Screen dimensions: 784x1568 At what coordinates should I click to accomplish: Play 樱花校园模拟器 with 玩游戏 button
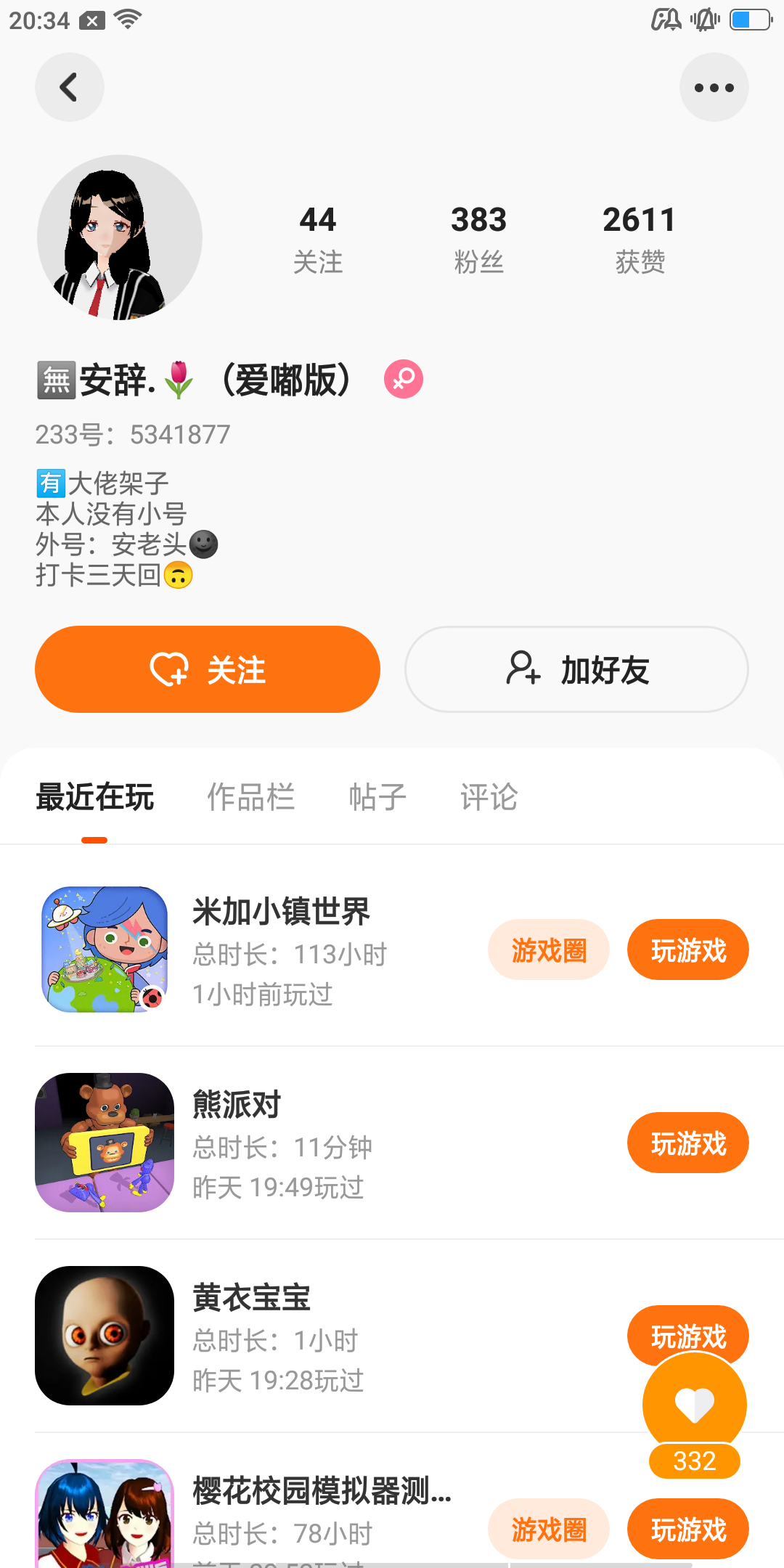[x=687, y=1529]
